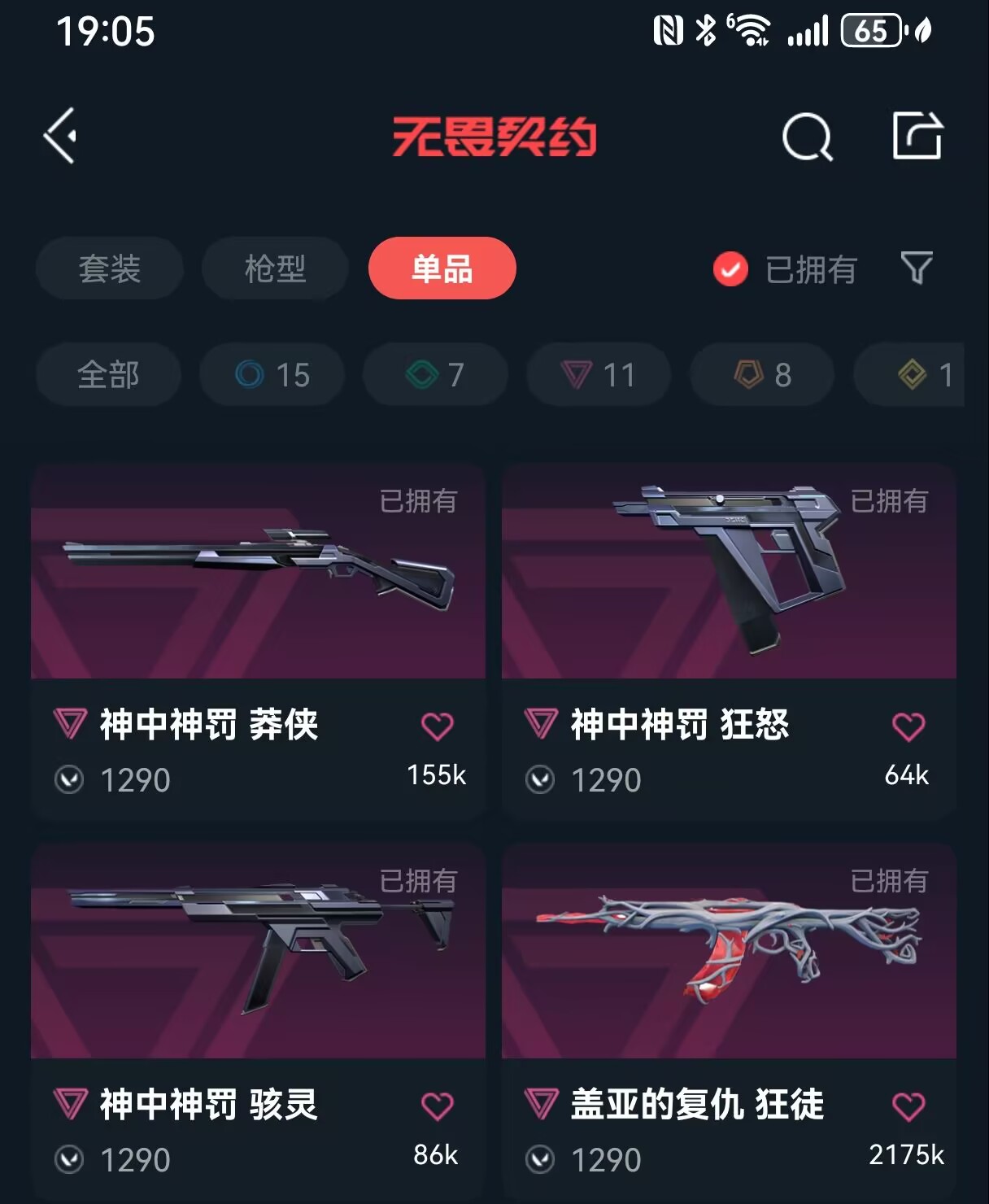Filter by the orange tier chip showing 8

click(762, 375)
